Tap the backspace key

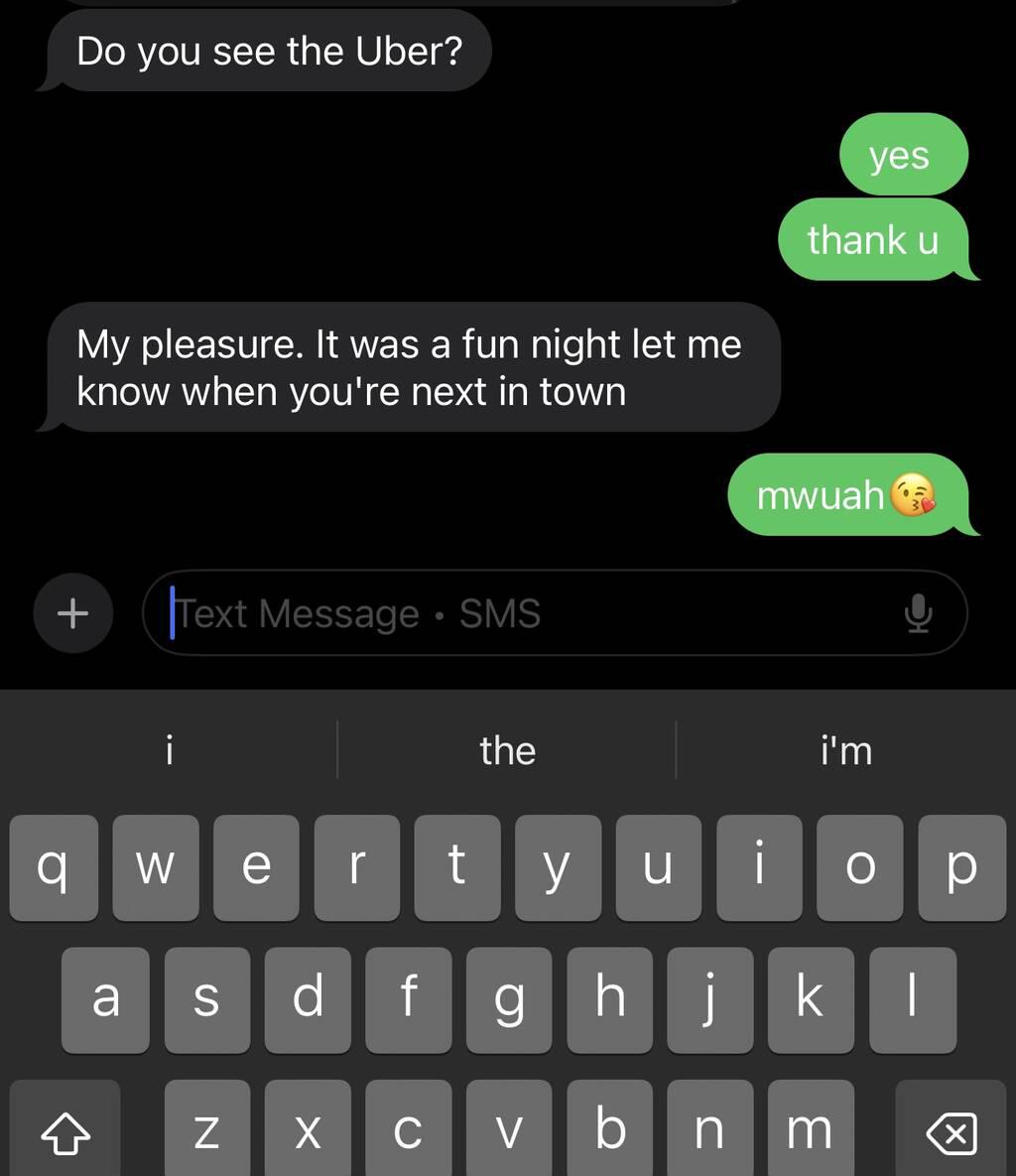tap(951, 1131)
